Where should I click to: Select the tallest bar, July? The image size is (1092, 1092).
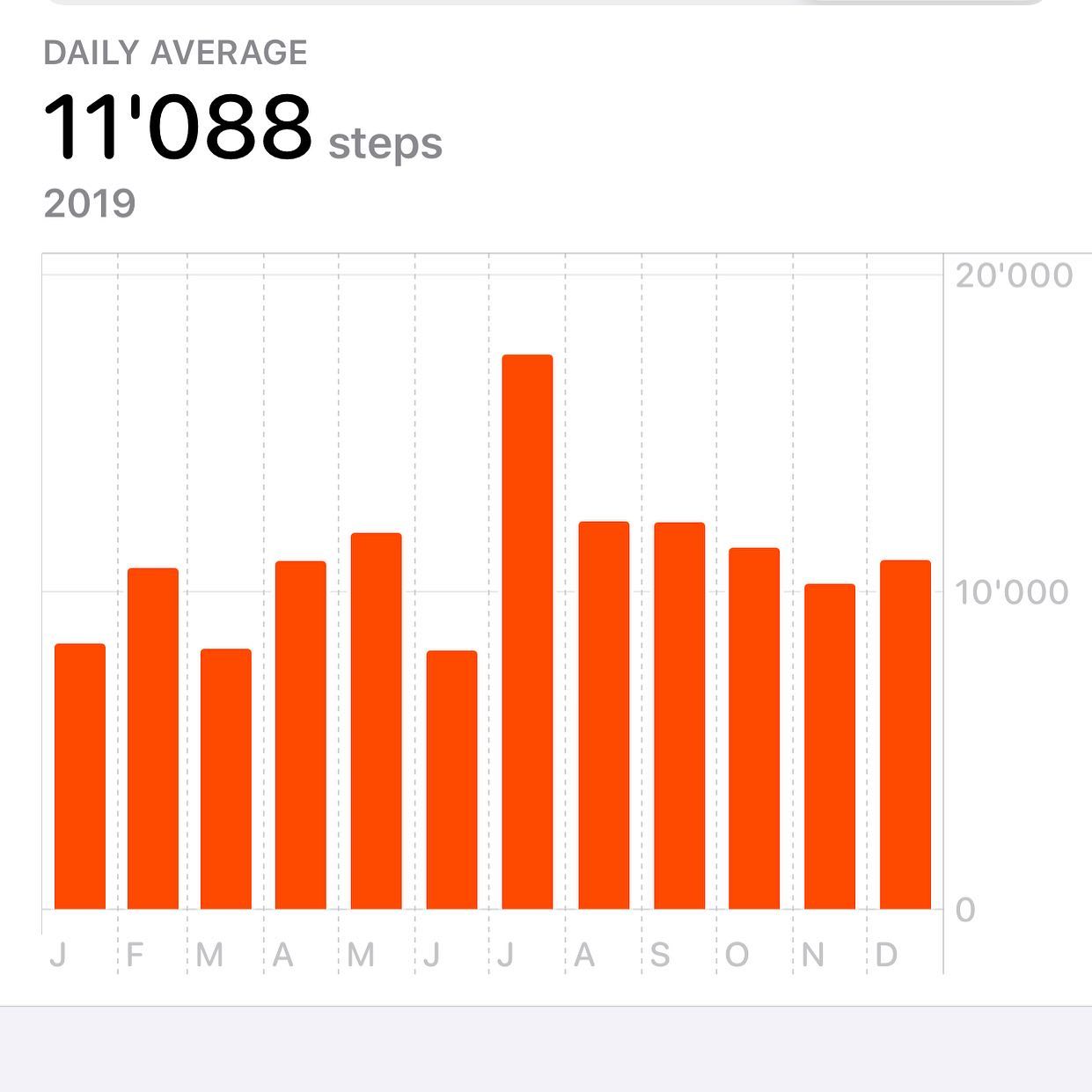[x=527, y=632]
